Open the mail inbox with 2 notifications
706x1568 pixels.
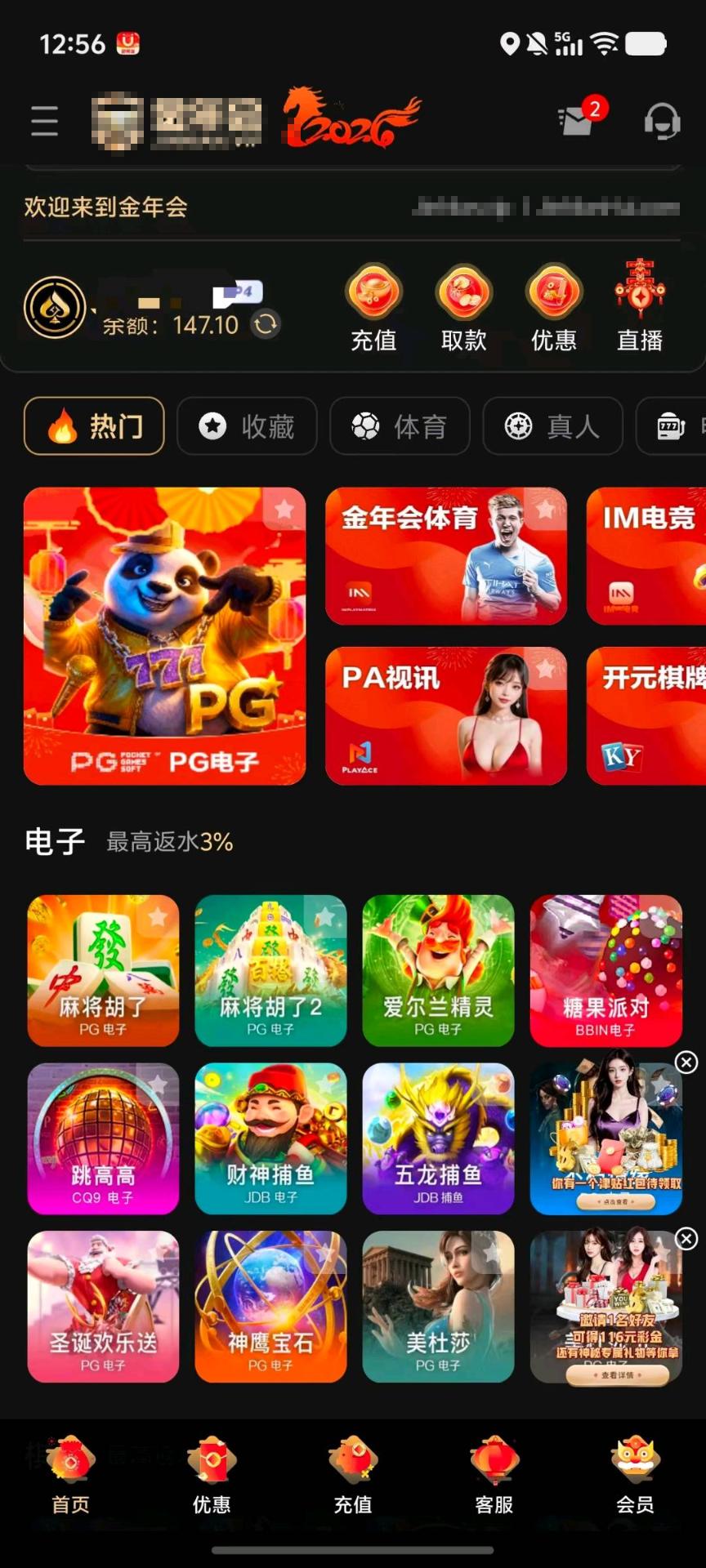click(577, 121)
